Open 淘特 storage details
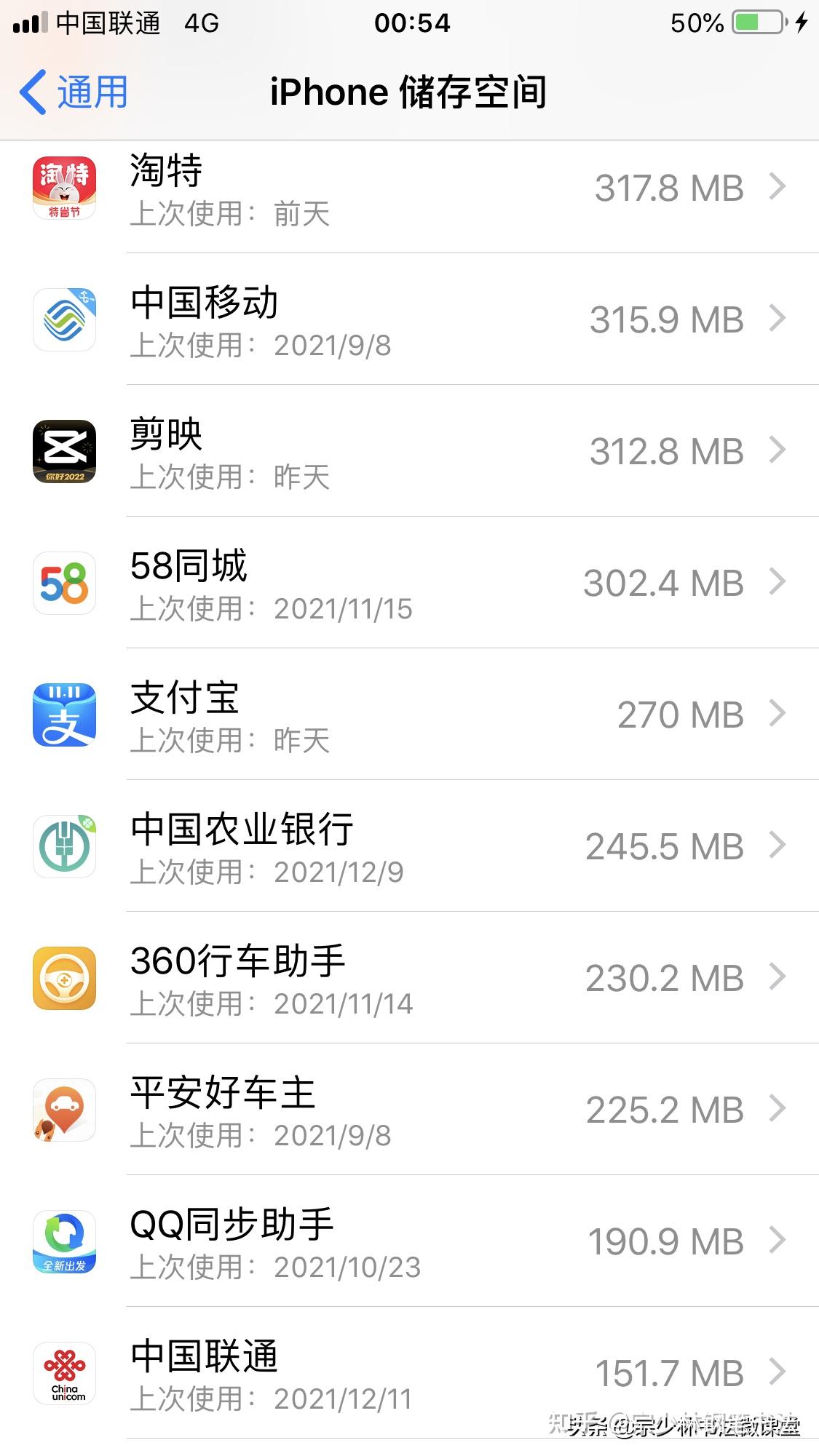The image size is (819, 1456). 409,188
